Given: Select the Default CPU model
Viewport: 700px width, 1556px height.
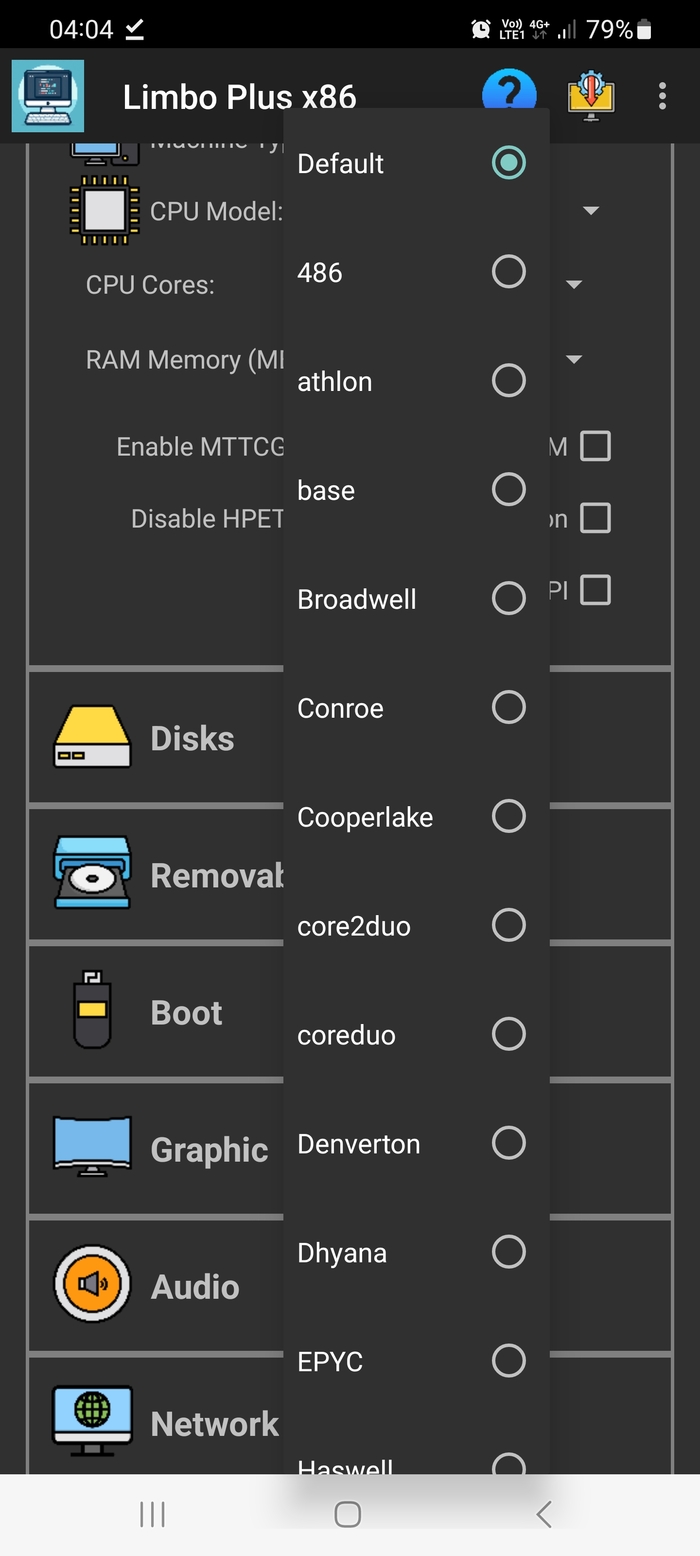Looking at the screenshot, I should pyautogui.click(x=416, y=163).
